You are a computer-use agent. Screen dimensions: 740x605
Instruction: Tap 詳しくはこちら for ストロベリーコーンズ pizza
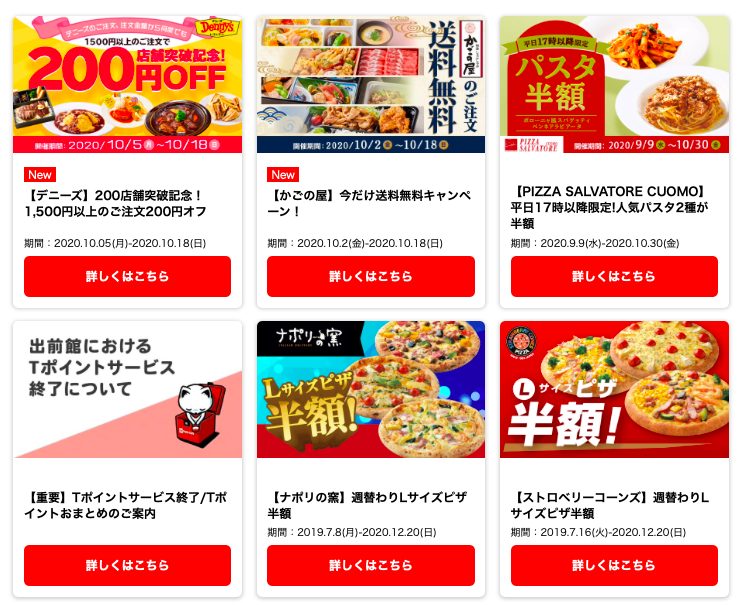[x=614, y=565]
